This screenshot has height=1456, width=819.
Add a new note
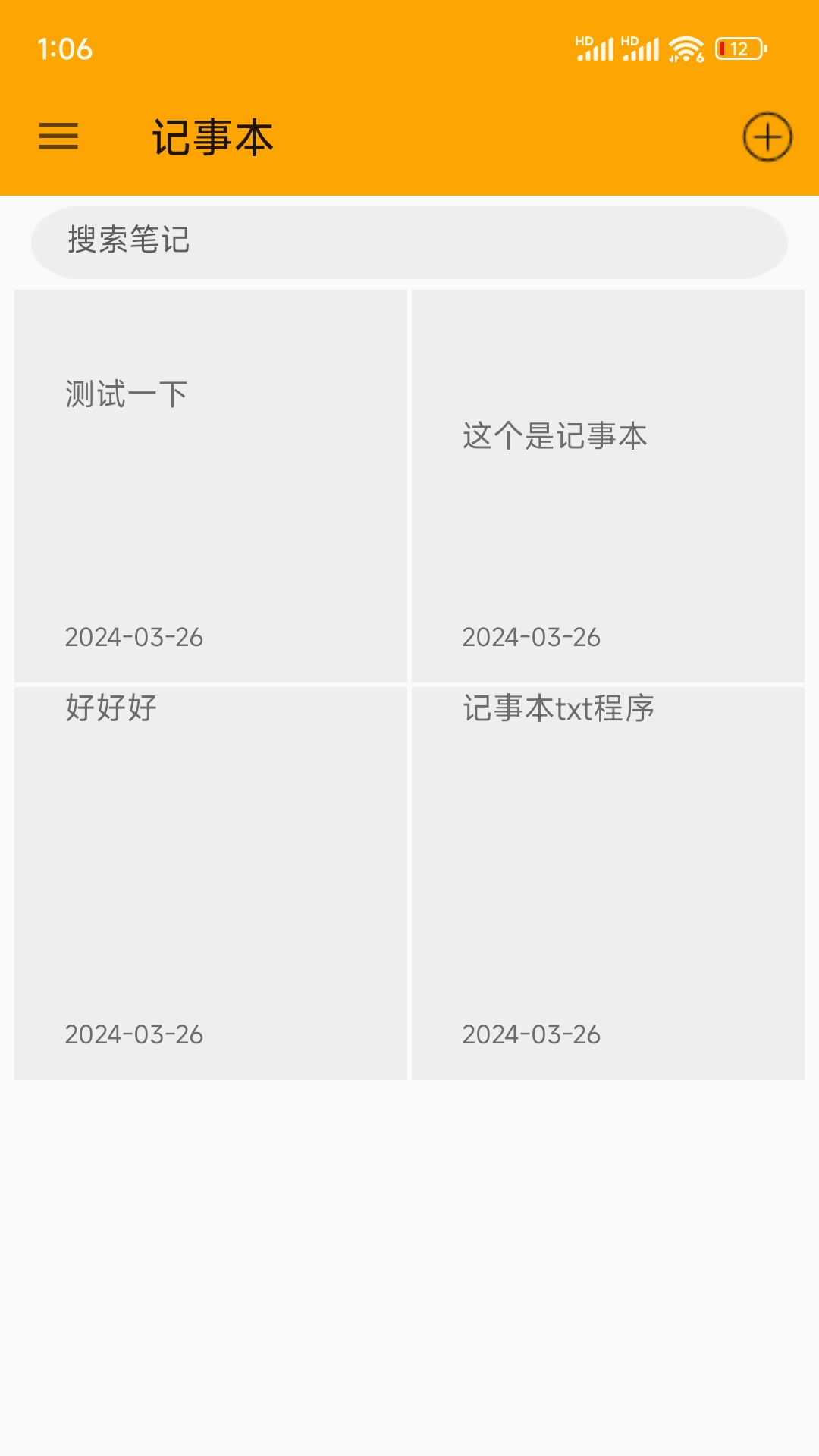tap(767, 137)
